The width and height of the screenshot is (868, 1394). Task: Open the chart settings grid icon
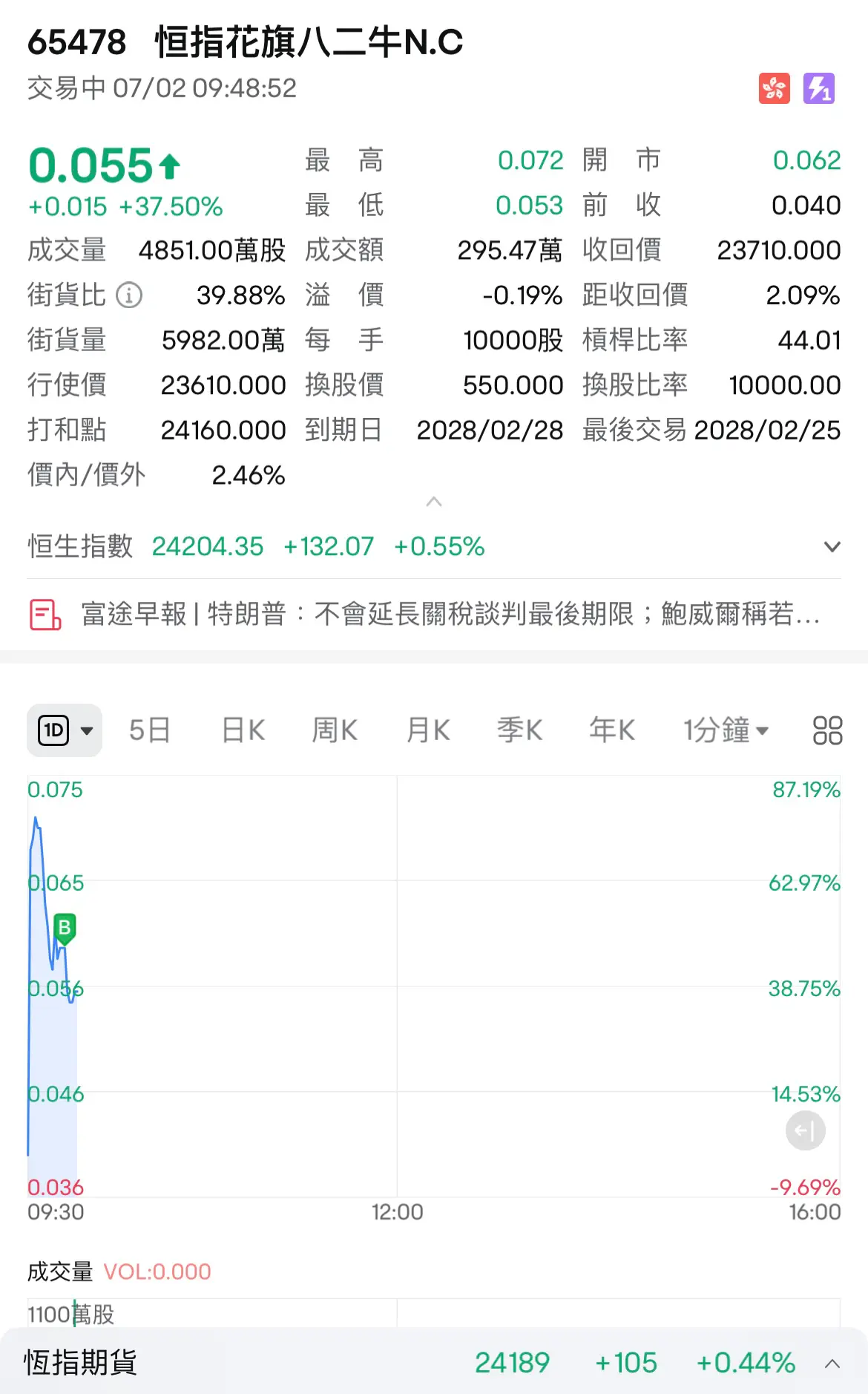pyautogui.click(x=827, y=730)
